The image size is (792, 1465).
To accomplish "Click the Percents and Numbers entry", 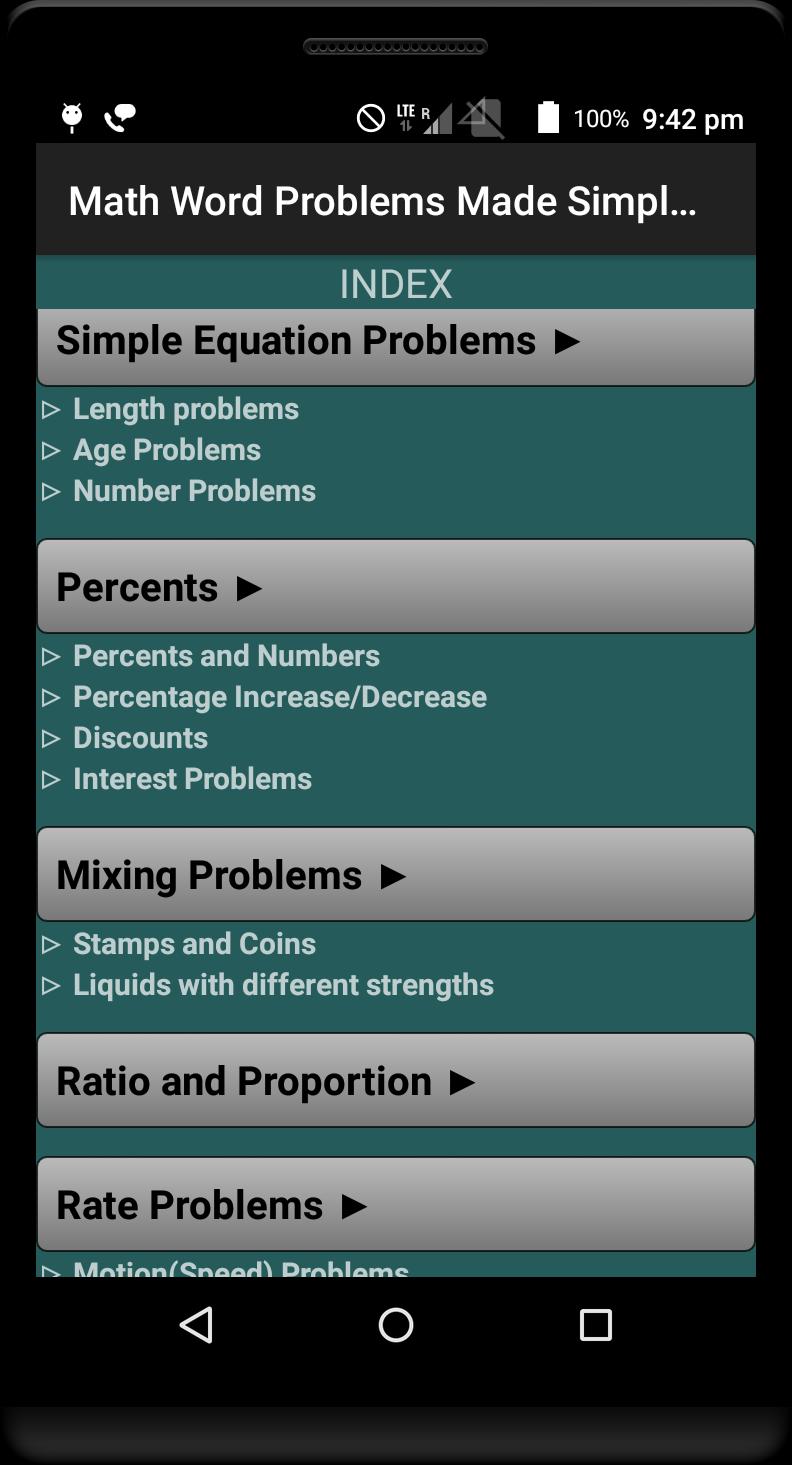I will point(226,656).
